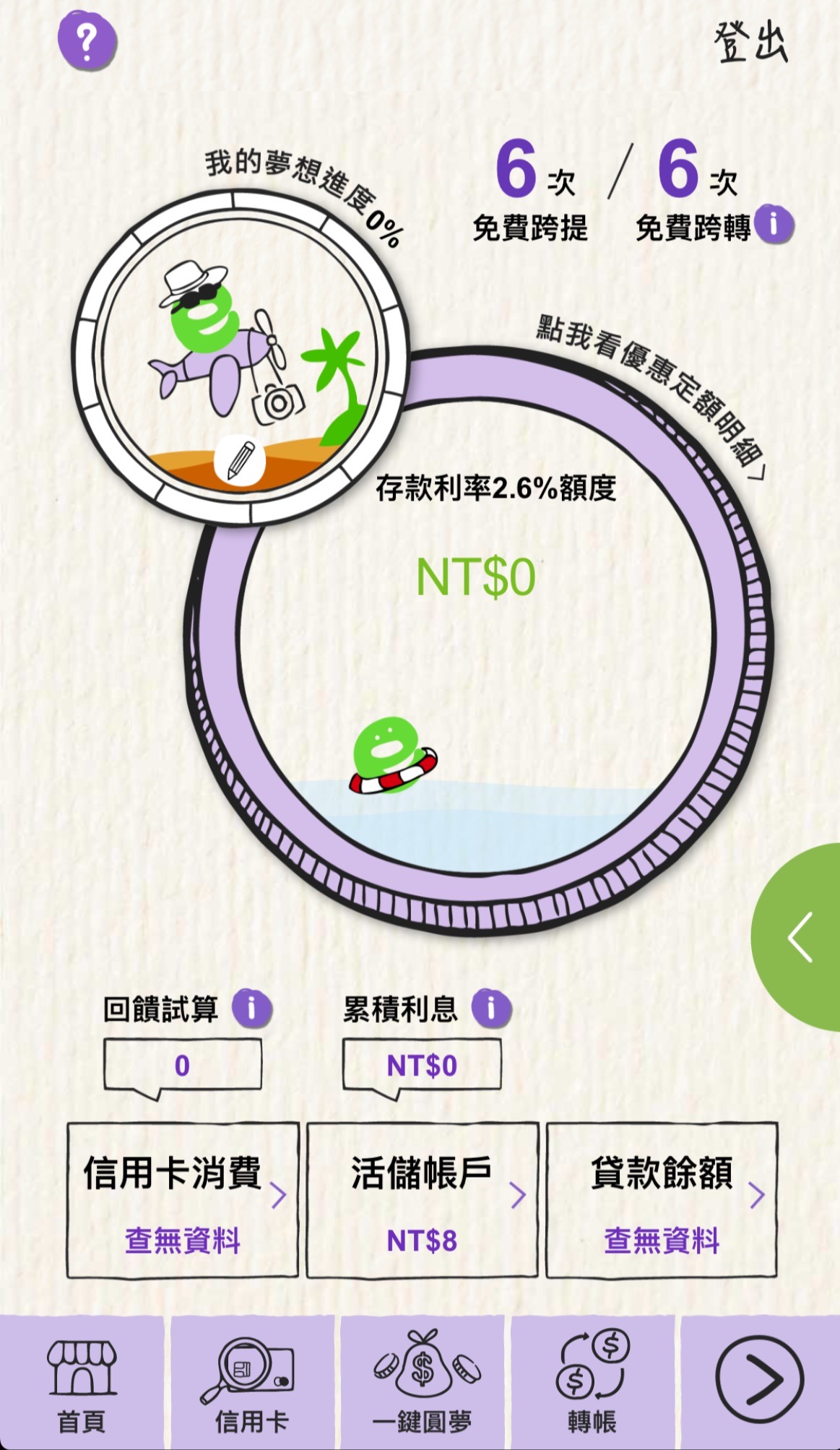The image size is (840, 1450).
Task: Show more menu items with arrow
Action: pos(758,1380)
